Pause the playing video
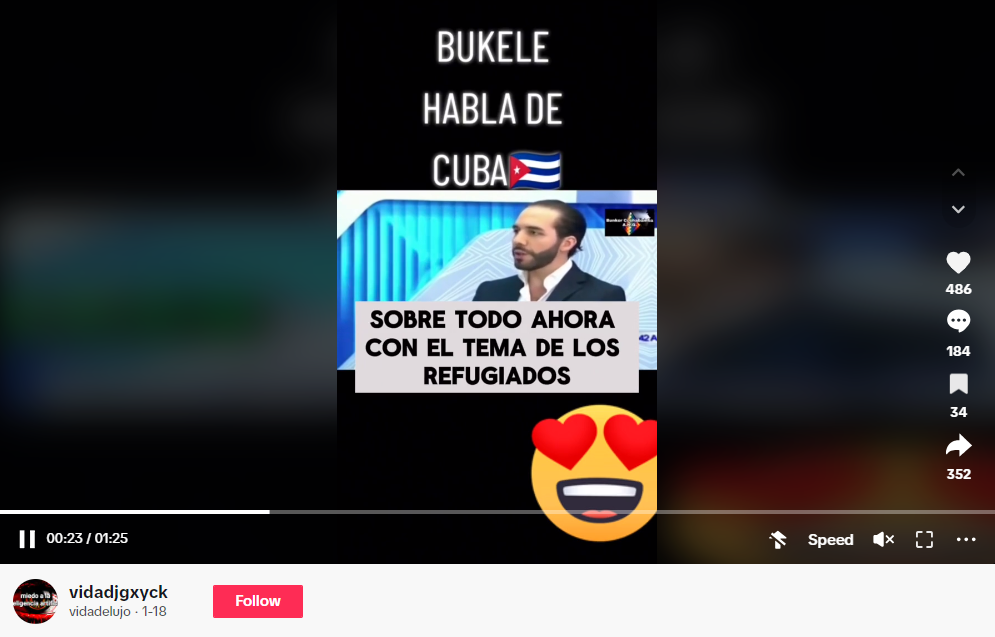The image size is (995, 637). click(x=27, y=539)
